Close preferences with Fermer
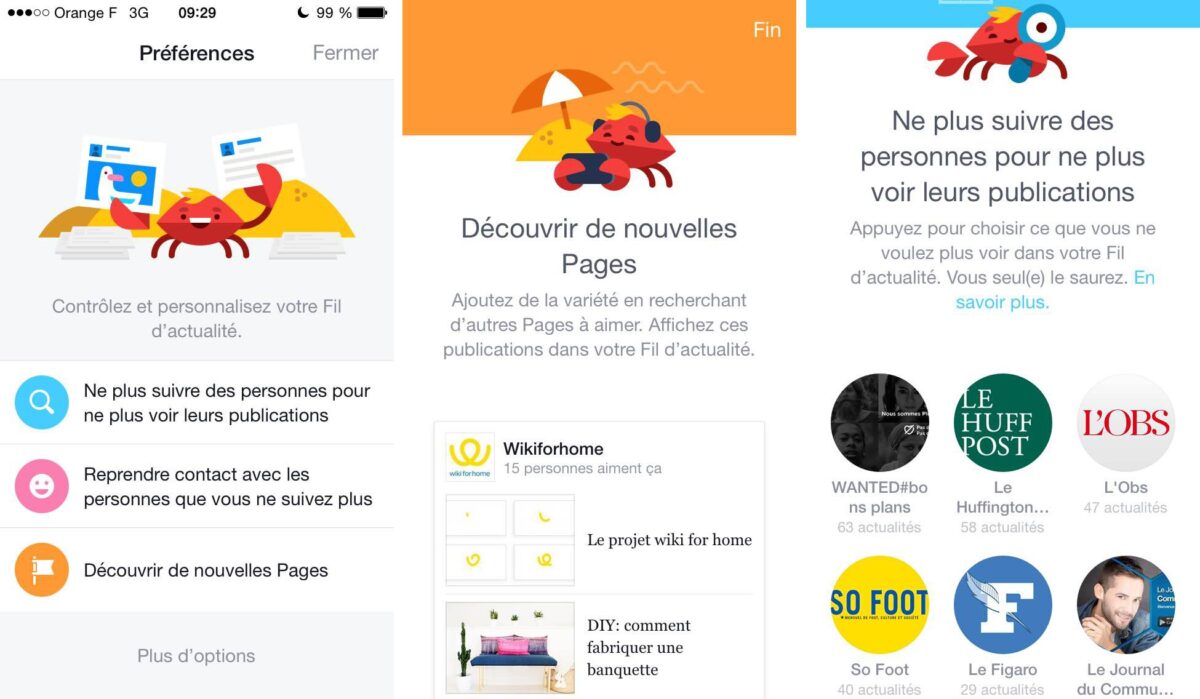The image size is (1200, 699). click(x=345, y=53)
